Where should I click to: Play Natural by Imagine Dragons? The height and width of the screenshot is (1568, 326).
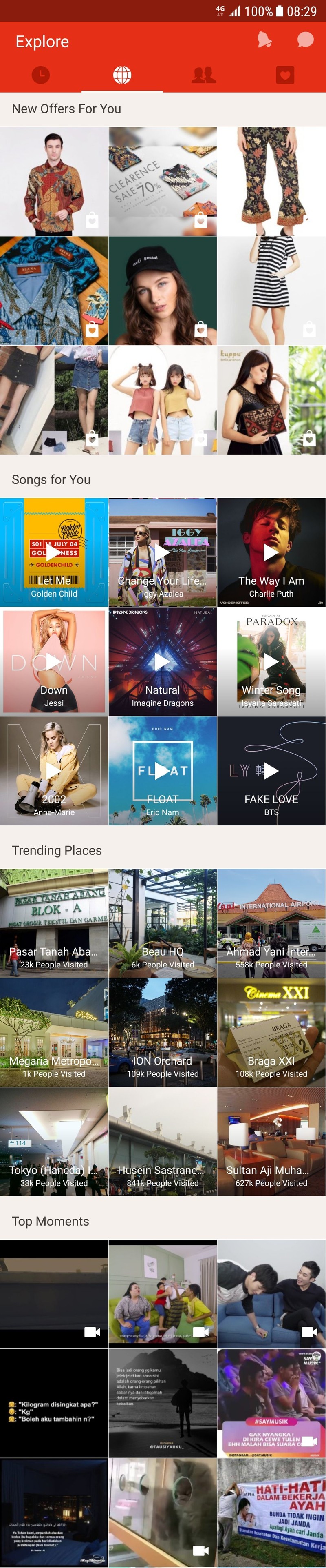click(x=163, y=661)
